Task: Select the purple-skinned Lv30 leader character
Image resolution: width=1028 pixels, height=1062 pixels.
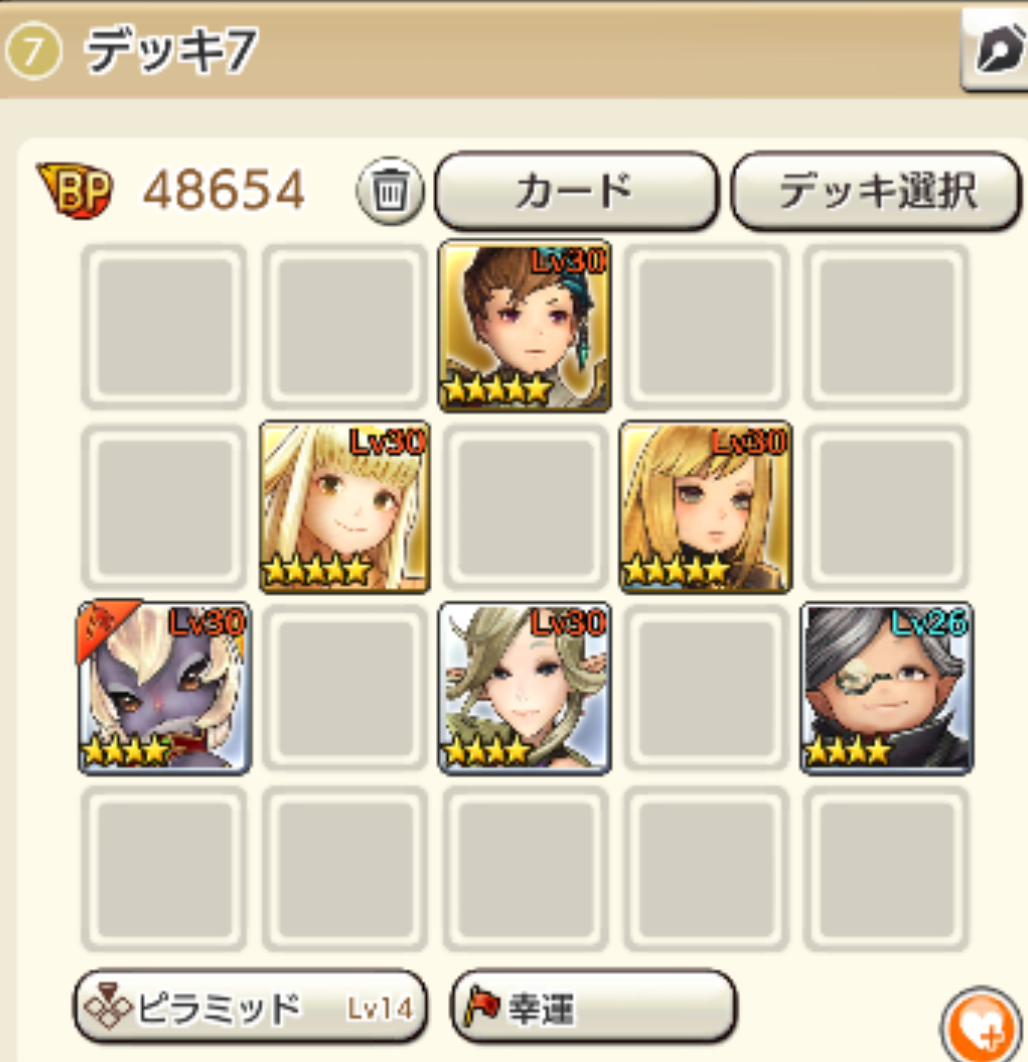Action: (165, 687)
